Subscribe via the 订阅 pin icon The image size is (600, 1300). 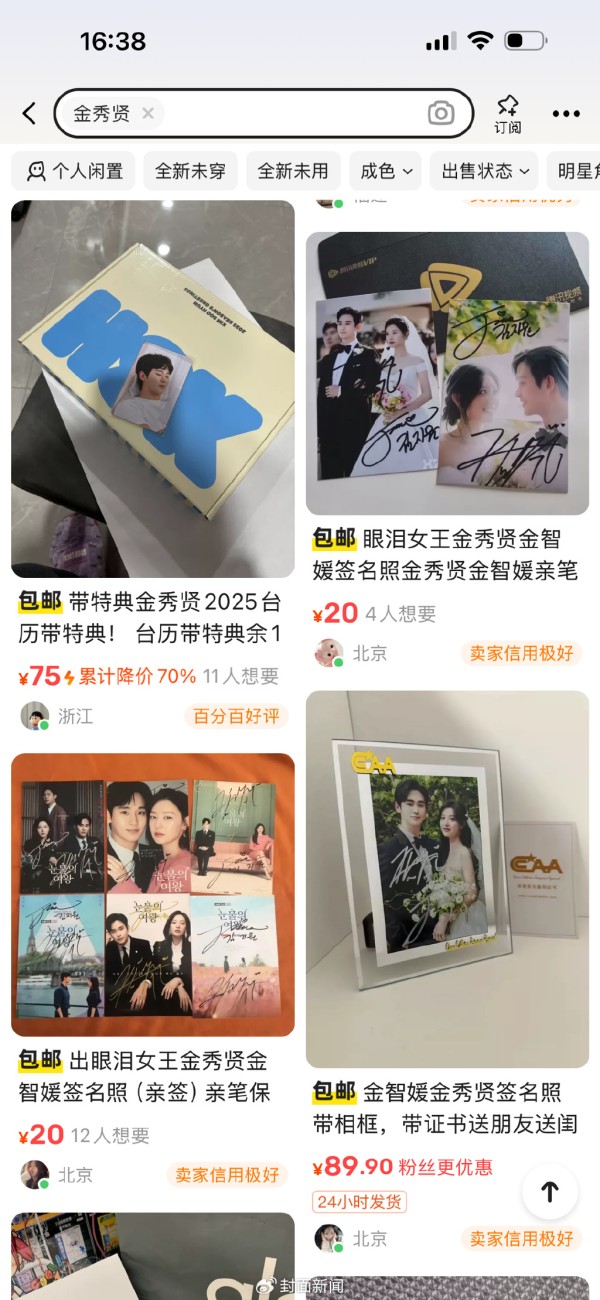[x=507, y=114]
